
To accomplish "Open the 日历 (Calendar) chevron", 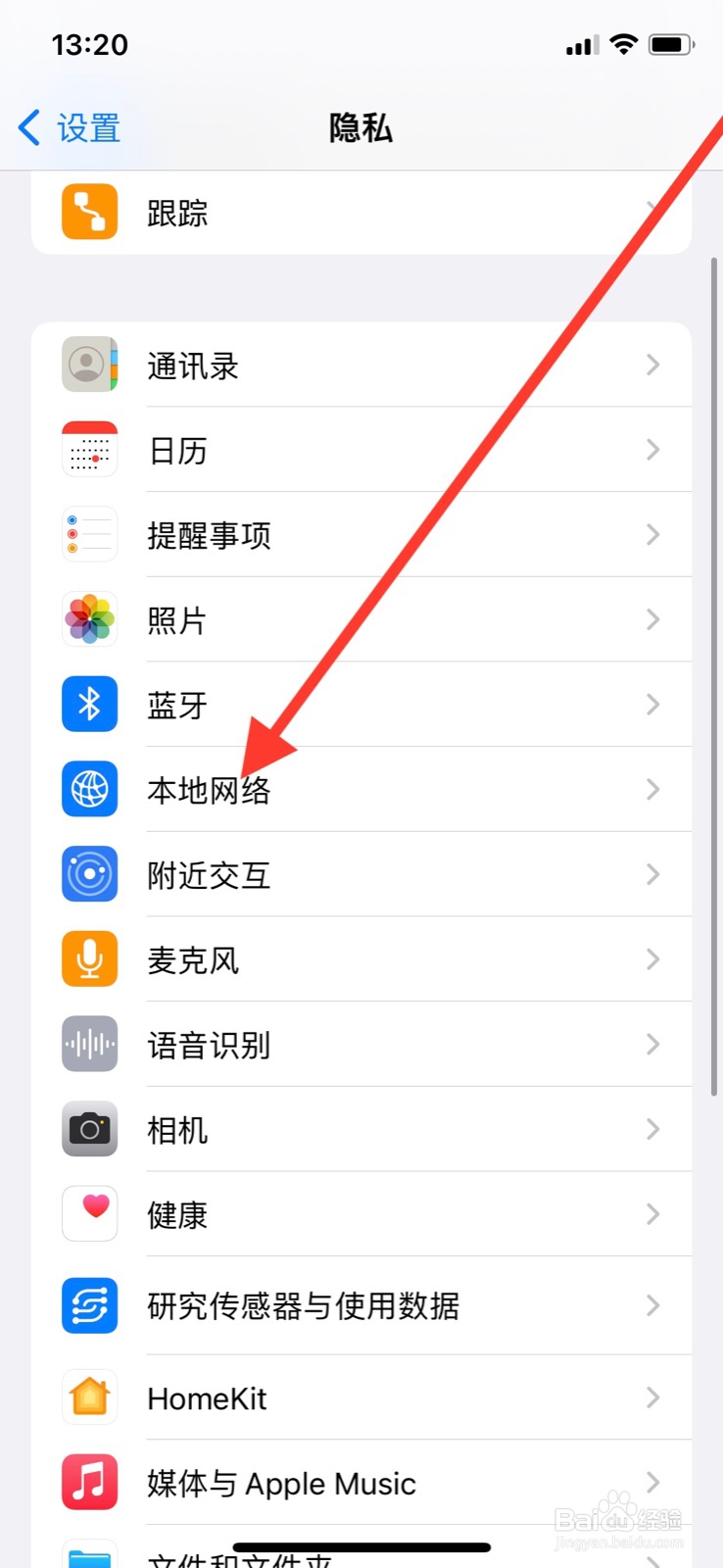I will pyautogui.click(x=652, y=450).
